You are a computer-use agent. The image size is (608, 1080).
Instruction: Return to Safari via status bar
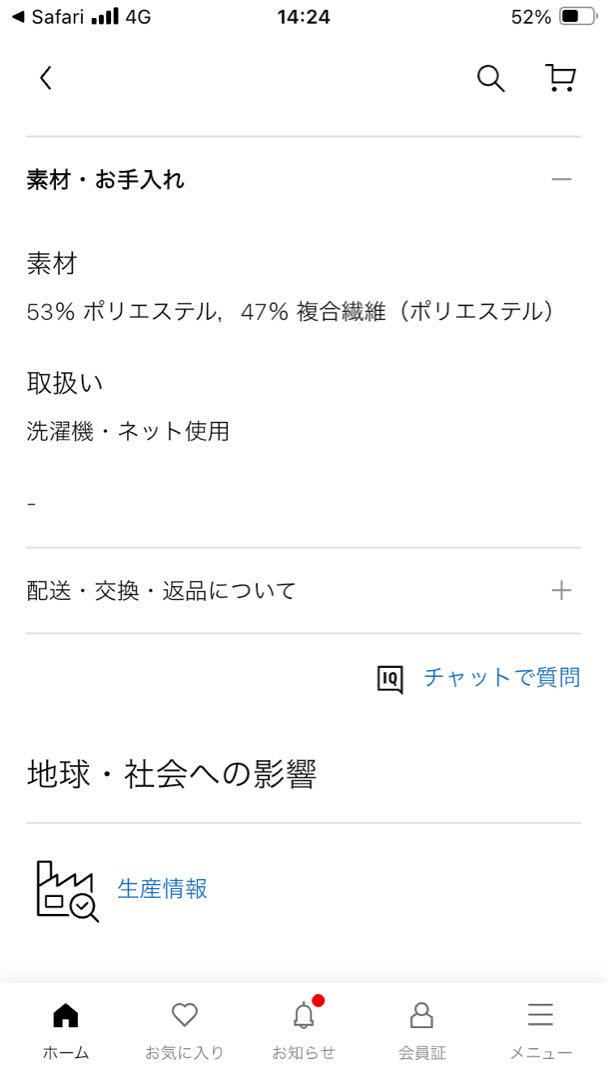(x=48, y=17)
